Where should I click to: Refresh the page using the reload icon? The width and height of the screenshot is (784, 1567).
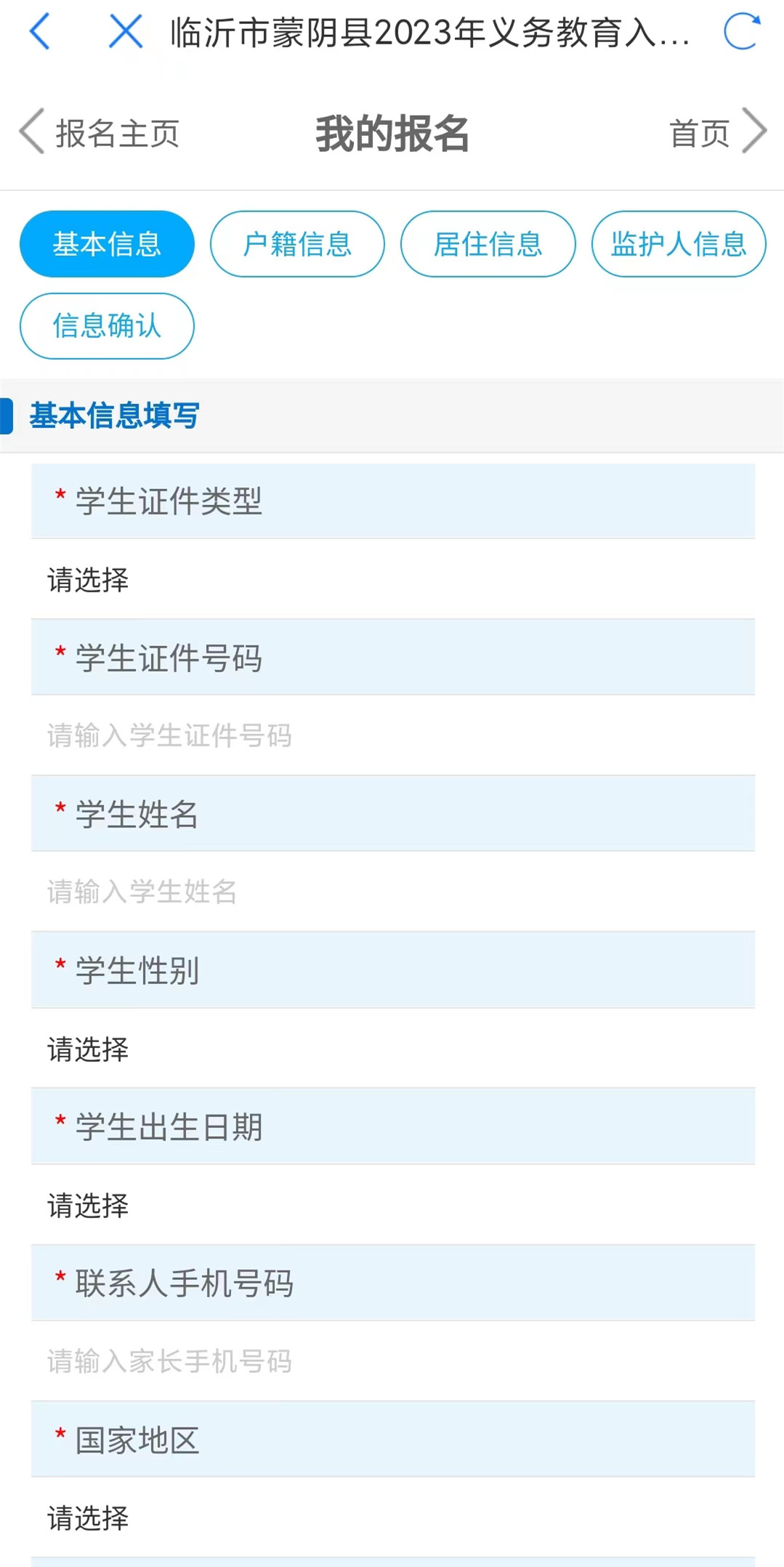pyautogui.click(x=742, y=32)
